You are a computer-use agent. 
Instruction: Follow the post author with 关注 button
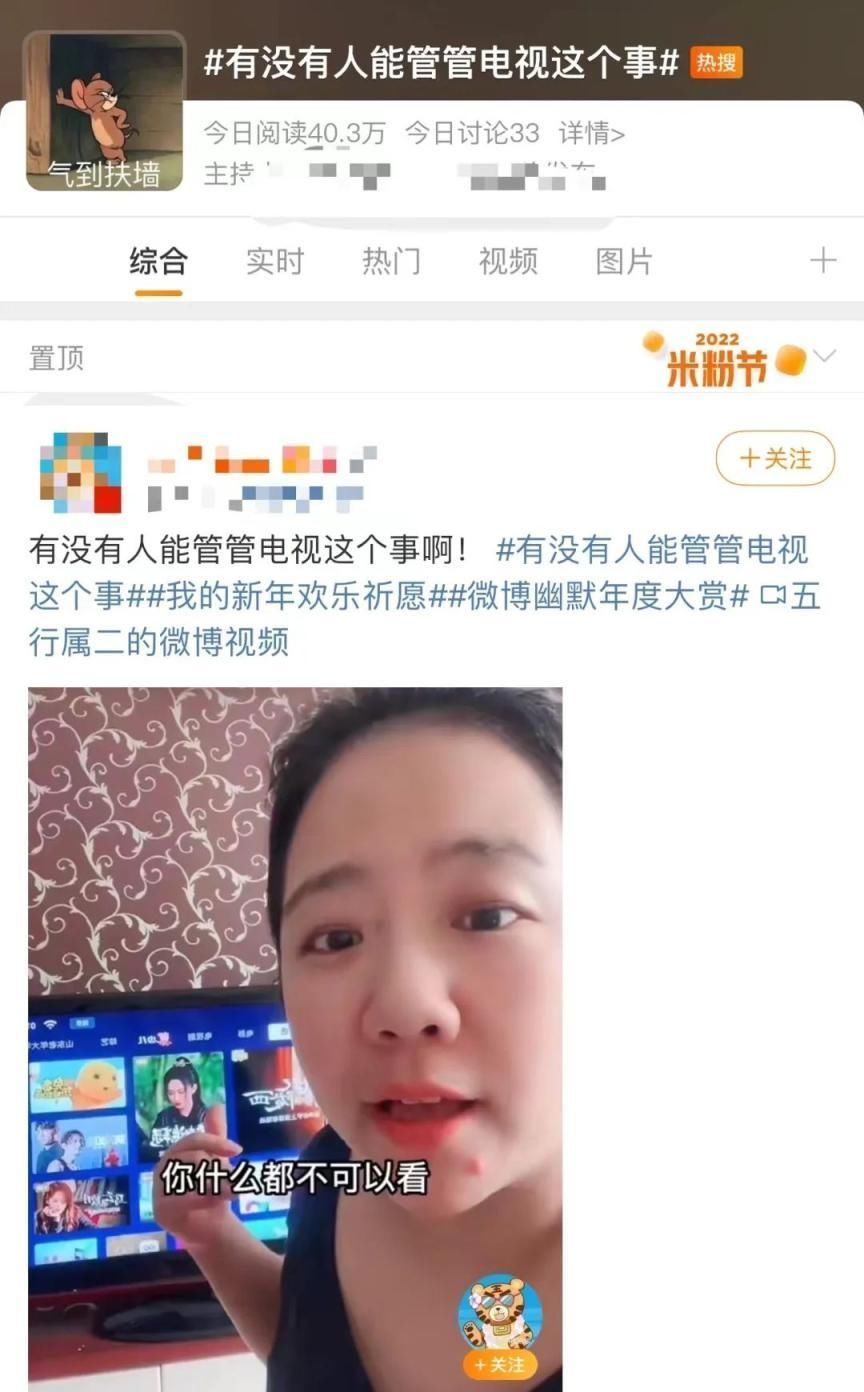[775, 459]
